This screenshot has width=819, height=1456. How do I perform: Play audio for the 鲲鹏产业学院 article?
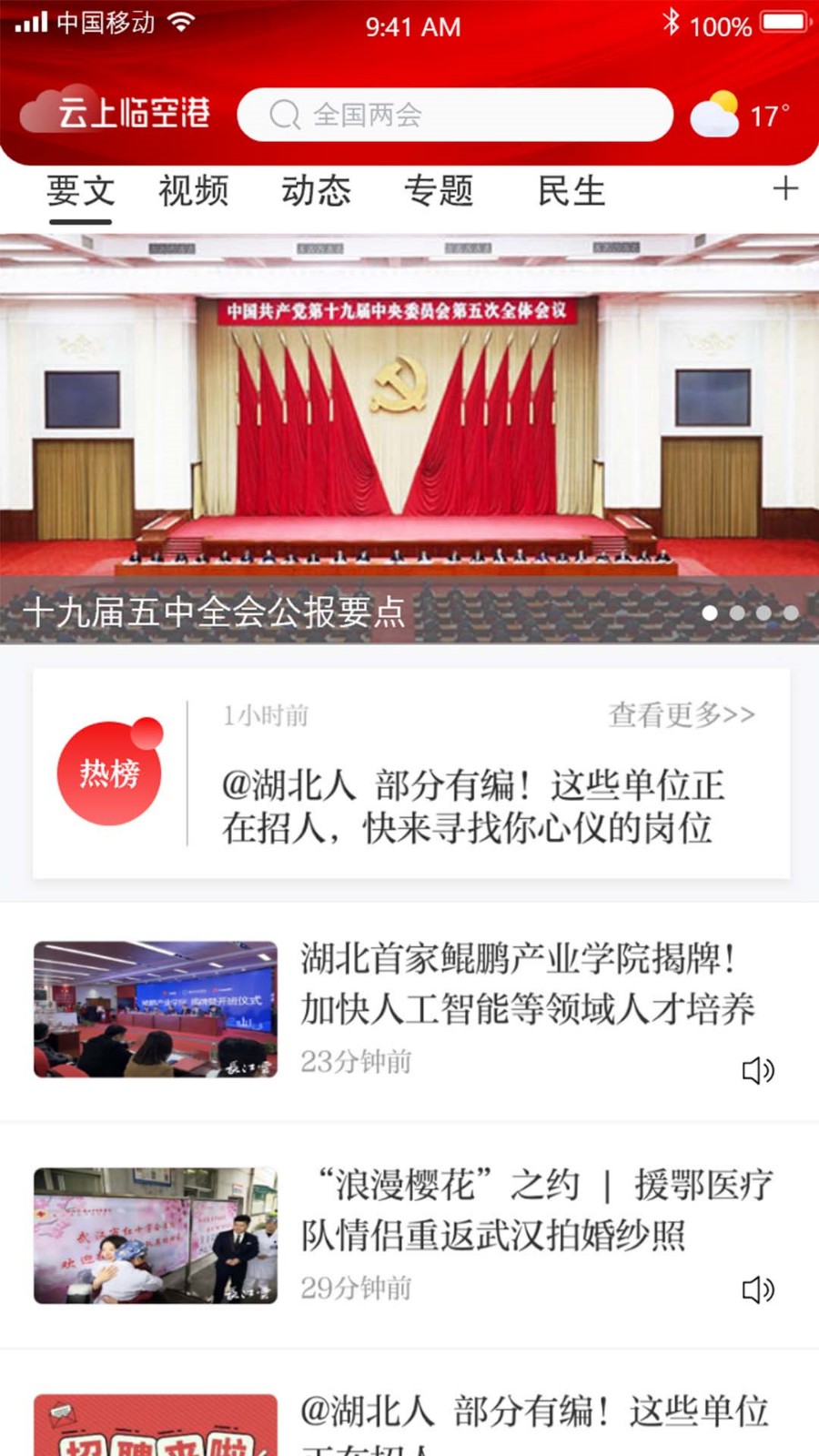758,1072
